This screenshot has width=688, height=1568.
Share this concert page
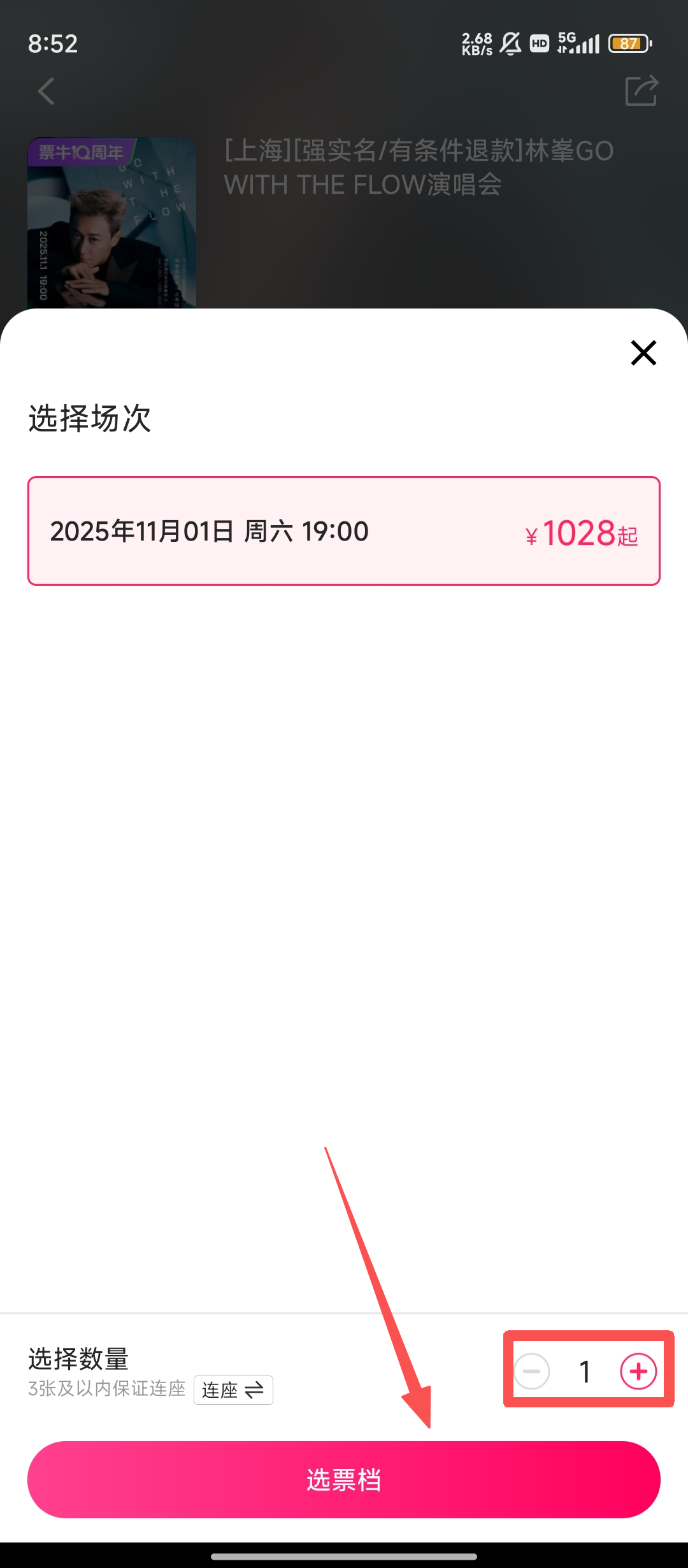[641, 91]
